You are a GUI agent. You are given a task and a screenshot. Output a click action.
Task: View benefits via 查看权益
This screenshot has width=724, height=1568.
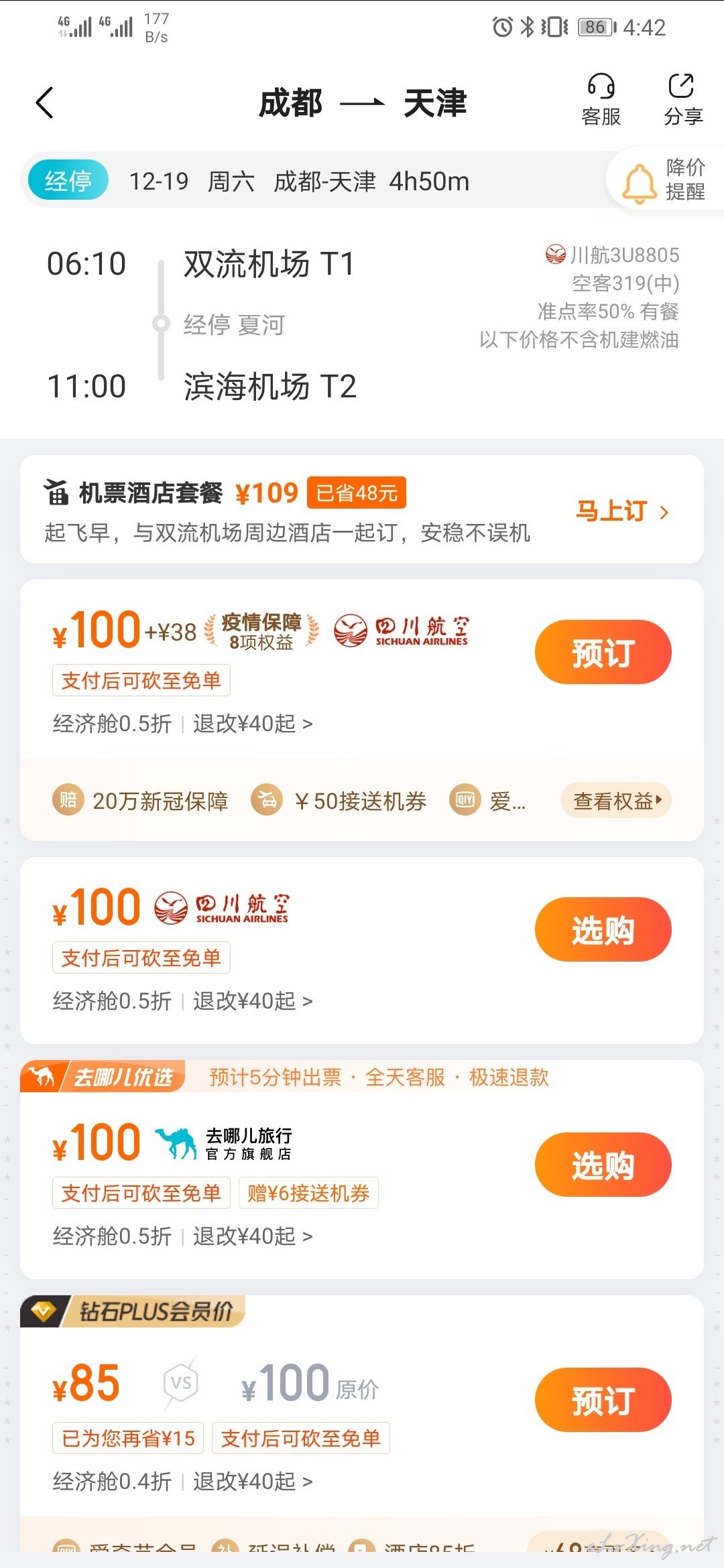[616, 800]
